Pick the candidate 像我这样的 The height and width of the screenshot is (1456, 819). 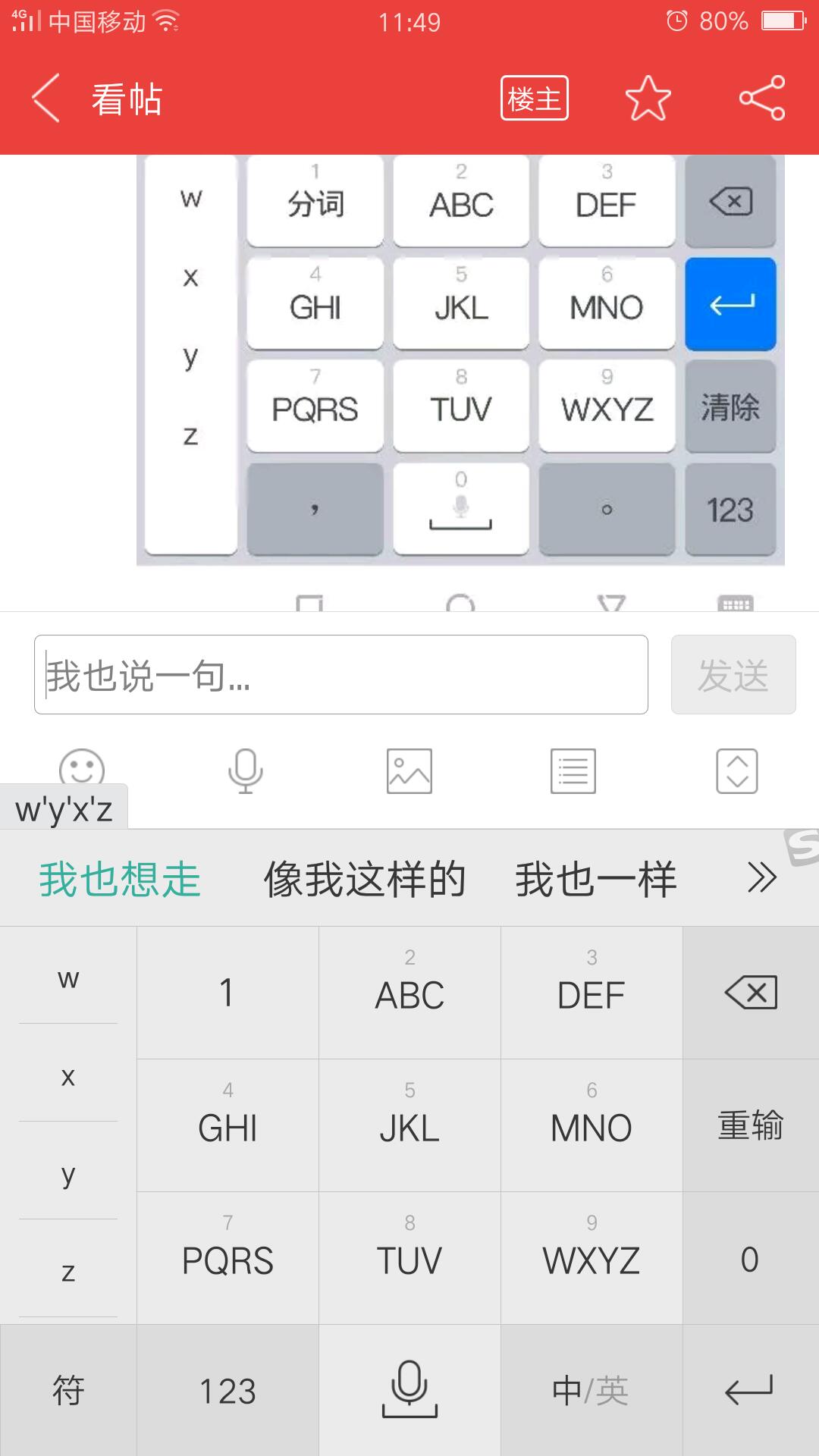[x=364, y=880]
